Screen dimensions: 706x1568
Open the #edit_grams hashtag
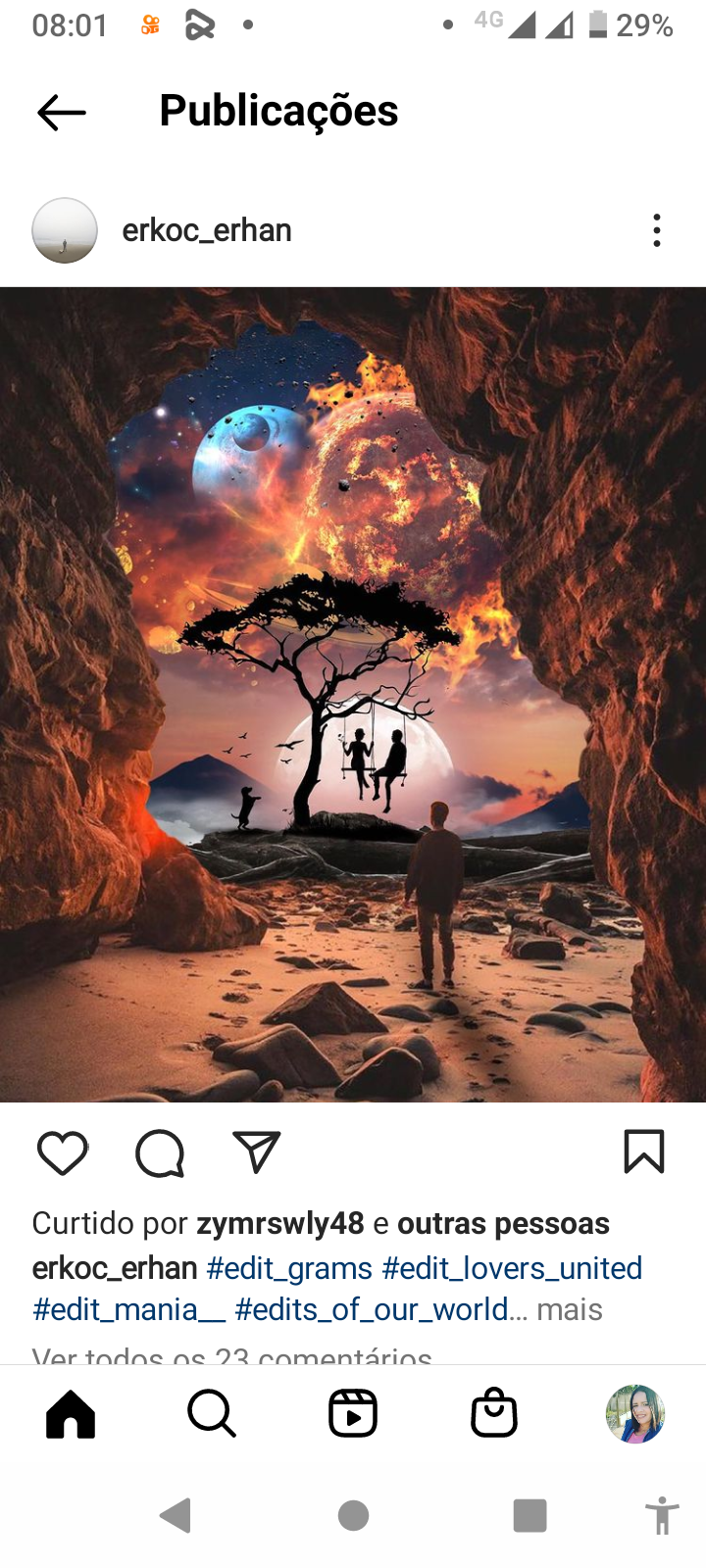[x=289, y=1268]
